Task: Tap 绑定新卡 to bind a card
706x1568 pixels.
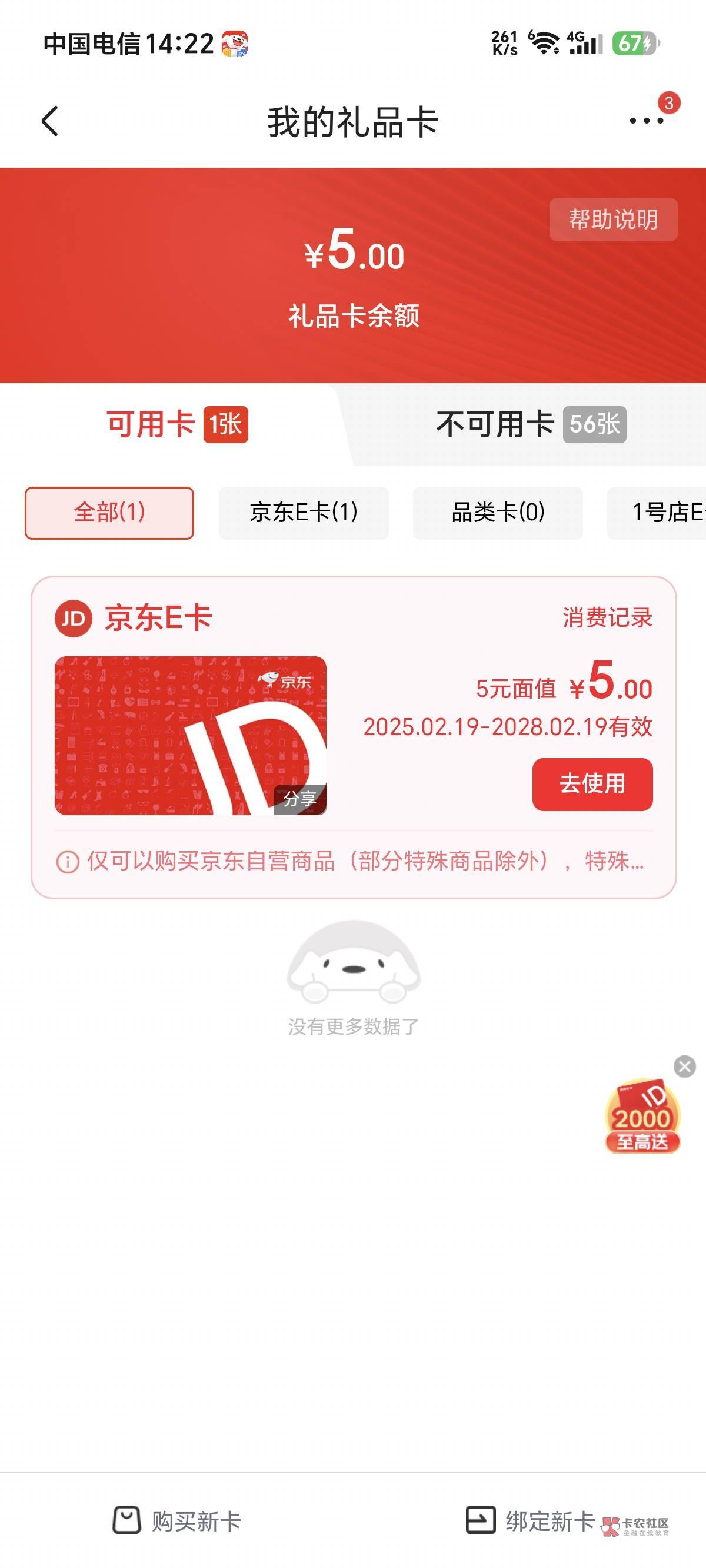Action: point(529,1520)
